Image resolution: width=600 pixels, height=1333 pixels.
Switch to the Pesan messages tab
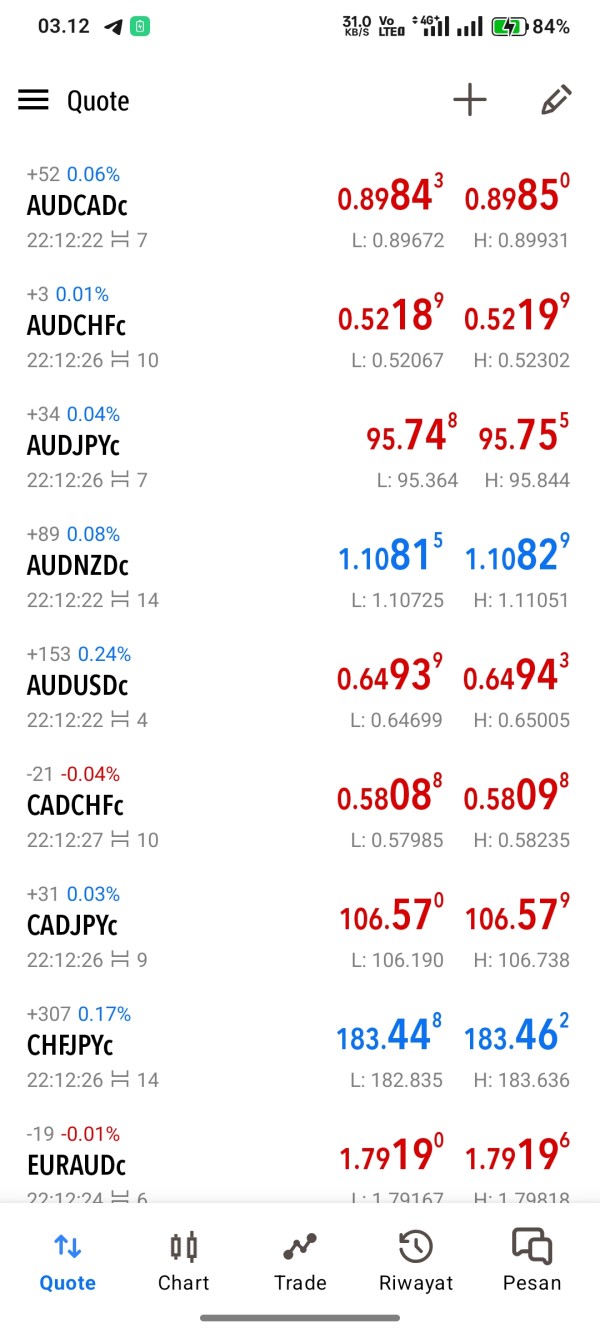(532, 1262)
